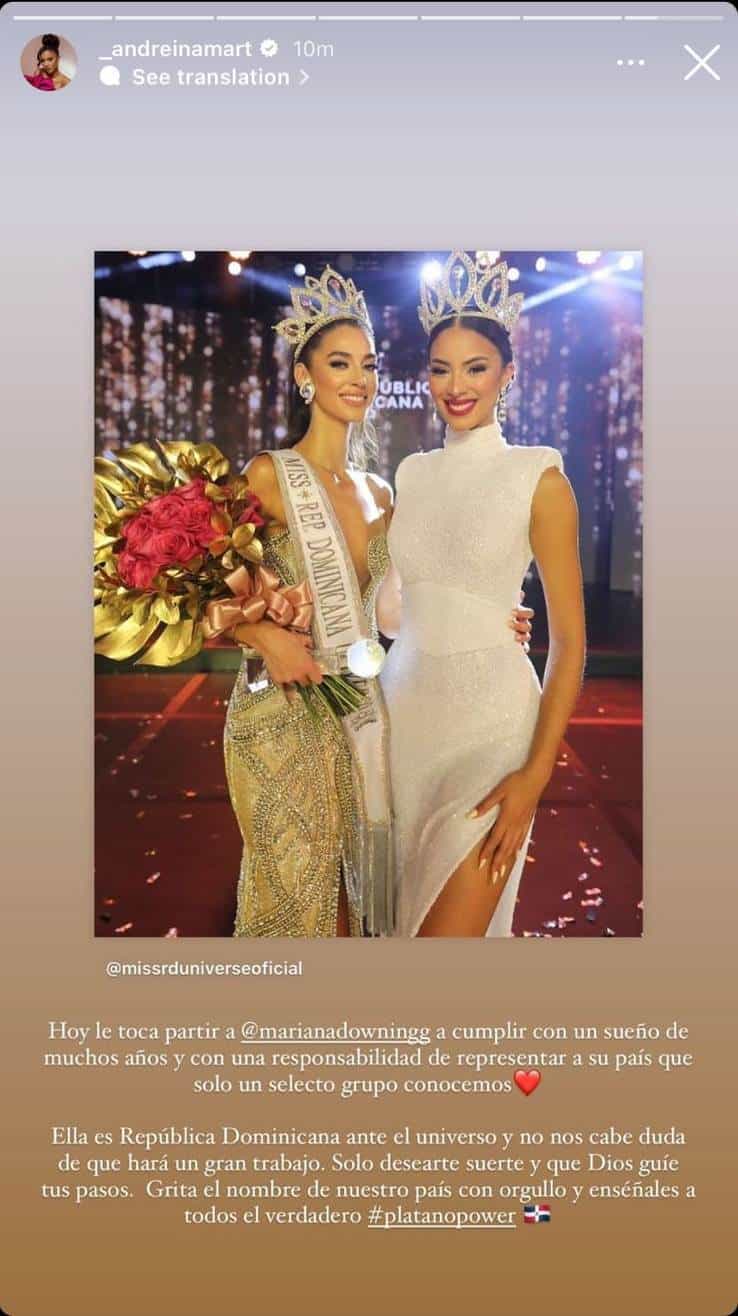
Task: Tap the _andreinamart username
Action: point(175,48)
